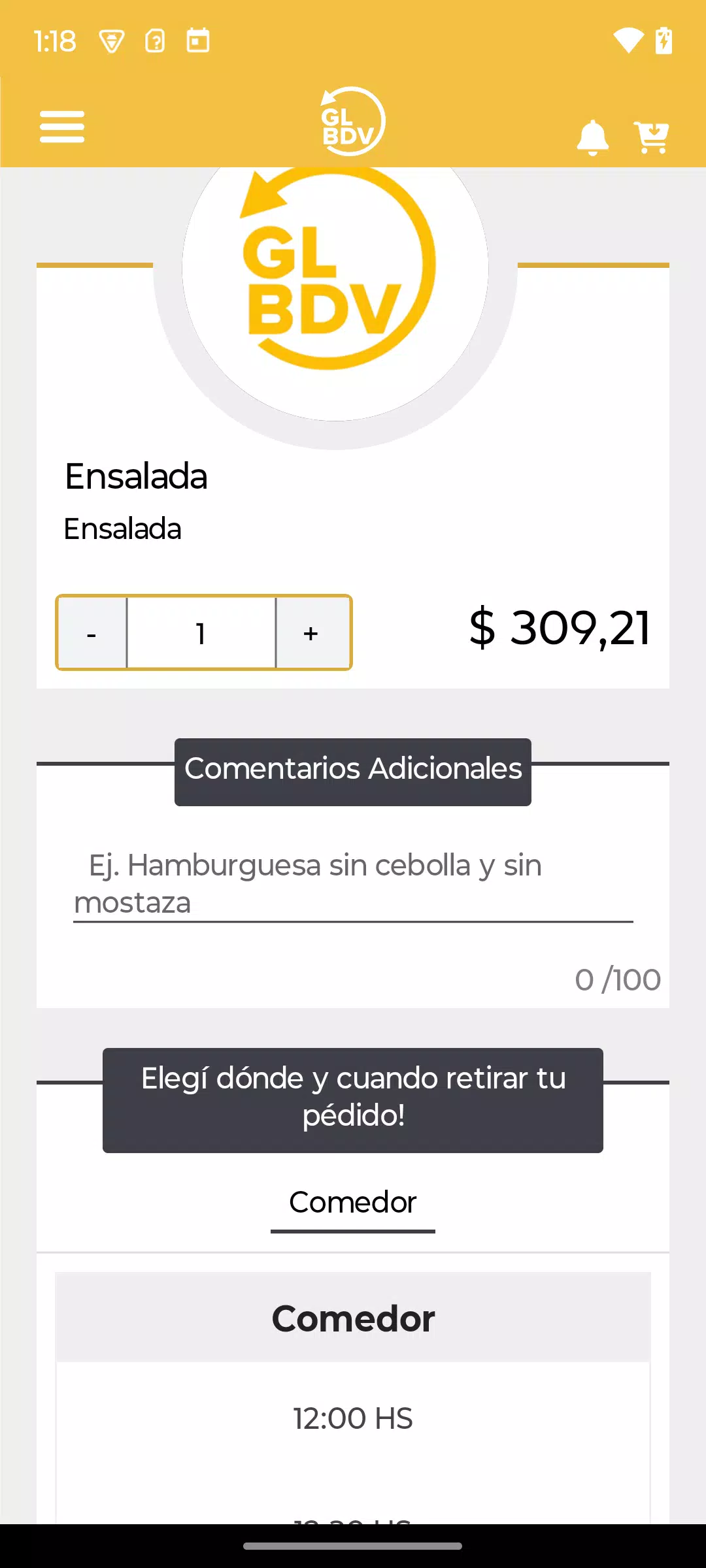Focus the additional comments text field
The height and width of the screenshot is (1568, 706).
(353, 884)
